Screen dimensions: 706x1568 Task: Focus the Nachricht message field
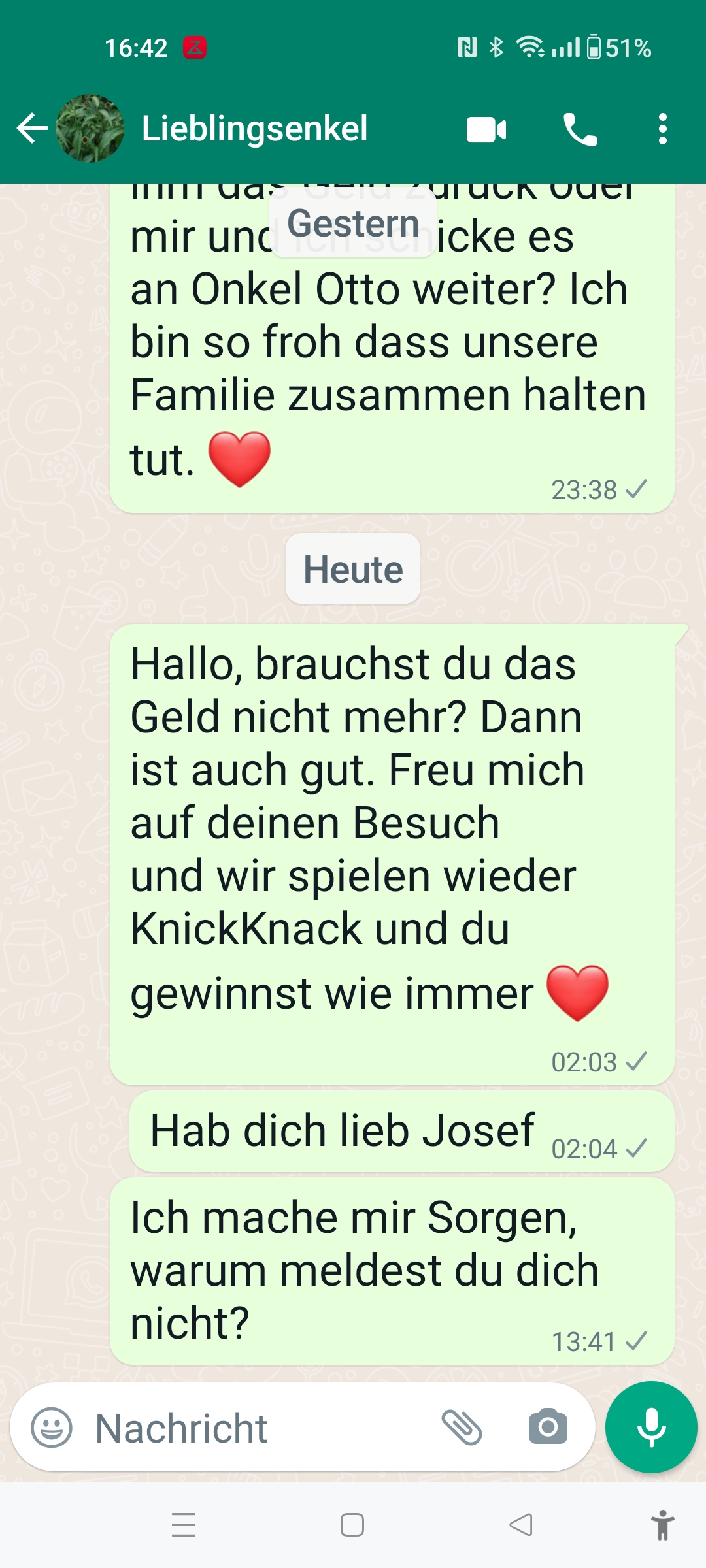coord(261,1428)
